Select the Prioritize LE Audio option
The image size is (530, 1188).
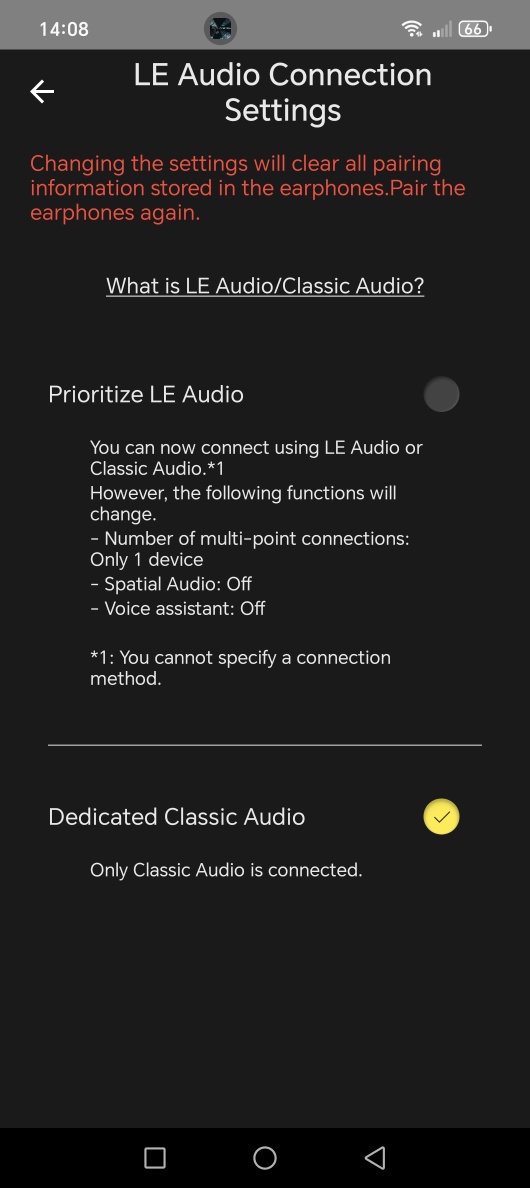(x=441, y=394)
